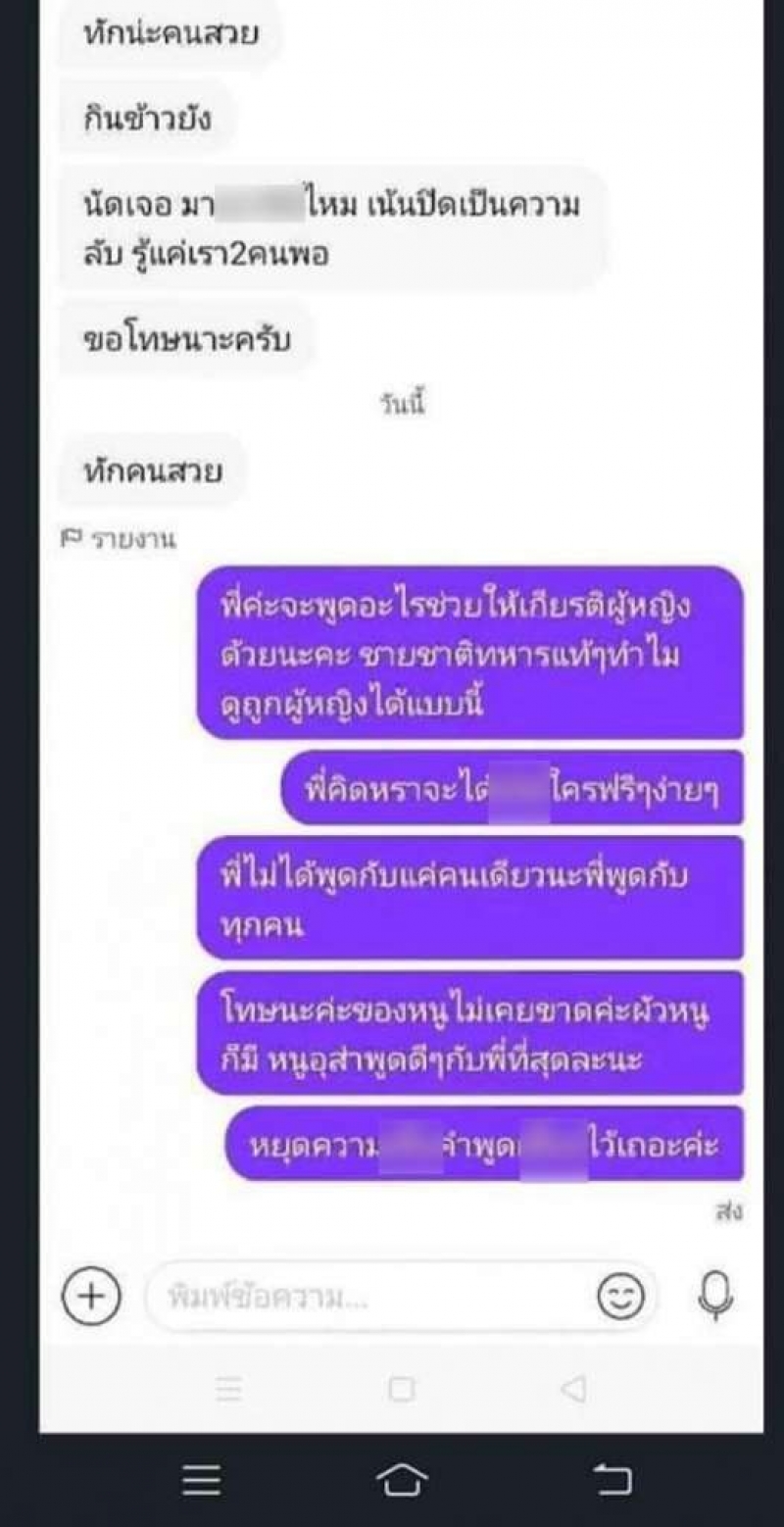Screen dimensions: 784x1527
Task: Open the plus attachment menu
Action: click(90, 1297)
